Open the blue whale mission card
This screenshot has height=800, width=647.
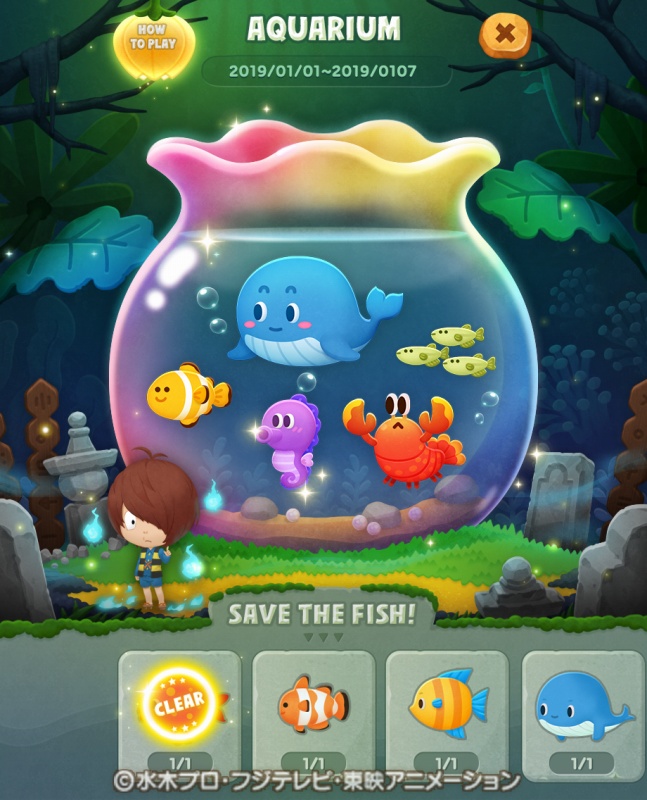click(583, 708)
